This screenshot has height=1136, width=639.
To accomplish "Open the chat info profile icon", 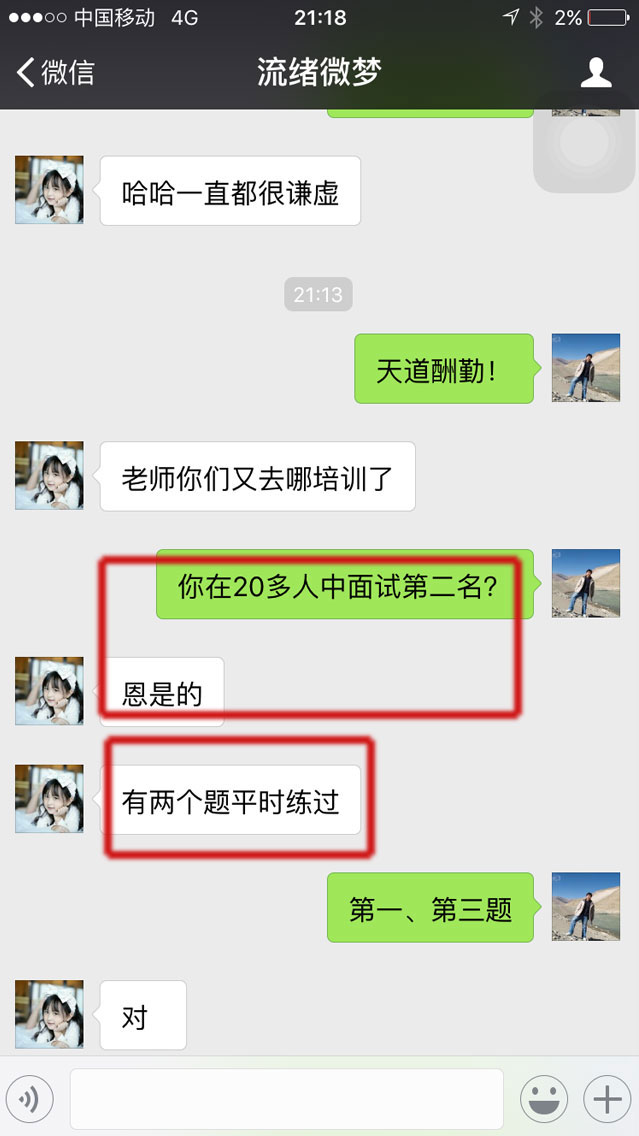I will click(x=597, y=72).
